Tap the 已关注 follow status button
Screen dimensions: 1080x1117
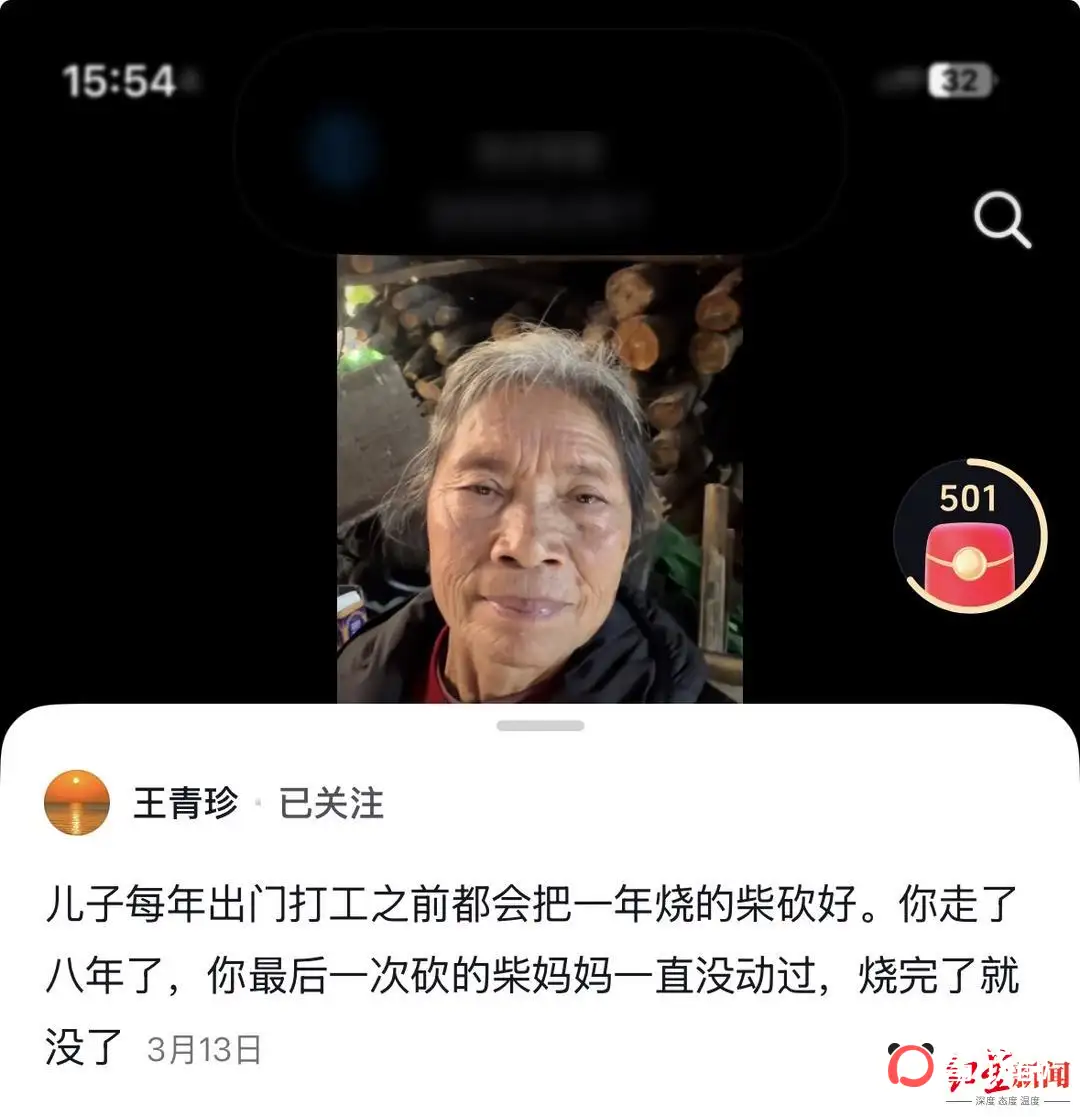[x=331, y=803]
